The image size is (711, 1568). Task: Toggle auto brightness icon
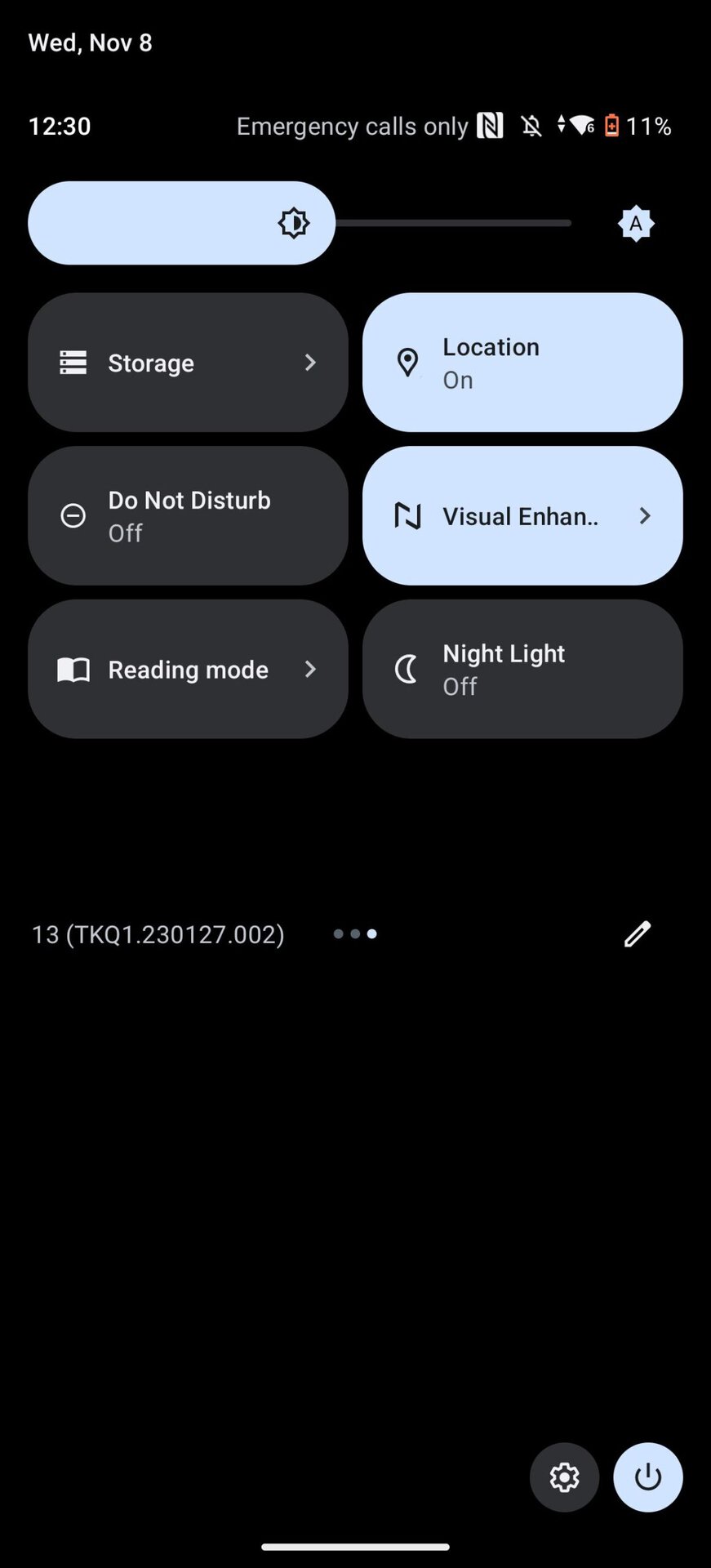tap(636, 223)
